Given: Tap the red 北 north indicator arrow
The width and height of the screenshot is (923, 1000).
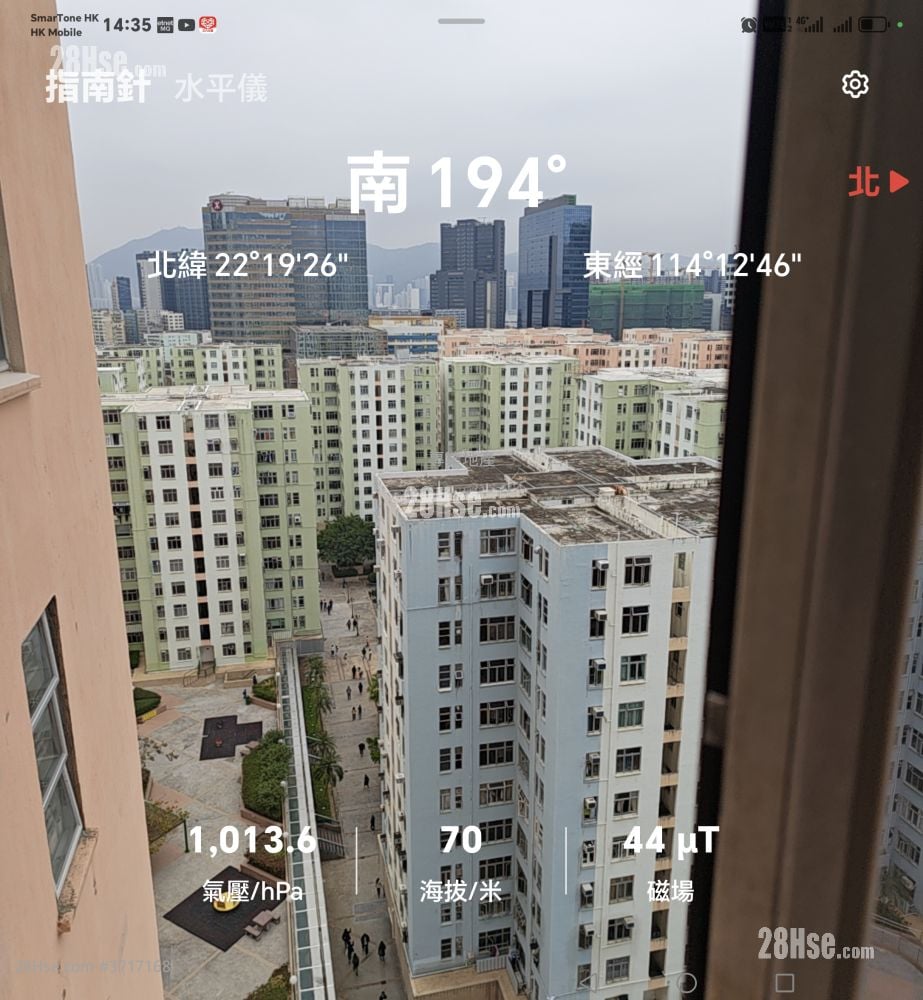Looking at the screenshot, I should 877,182.
